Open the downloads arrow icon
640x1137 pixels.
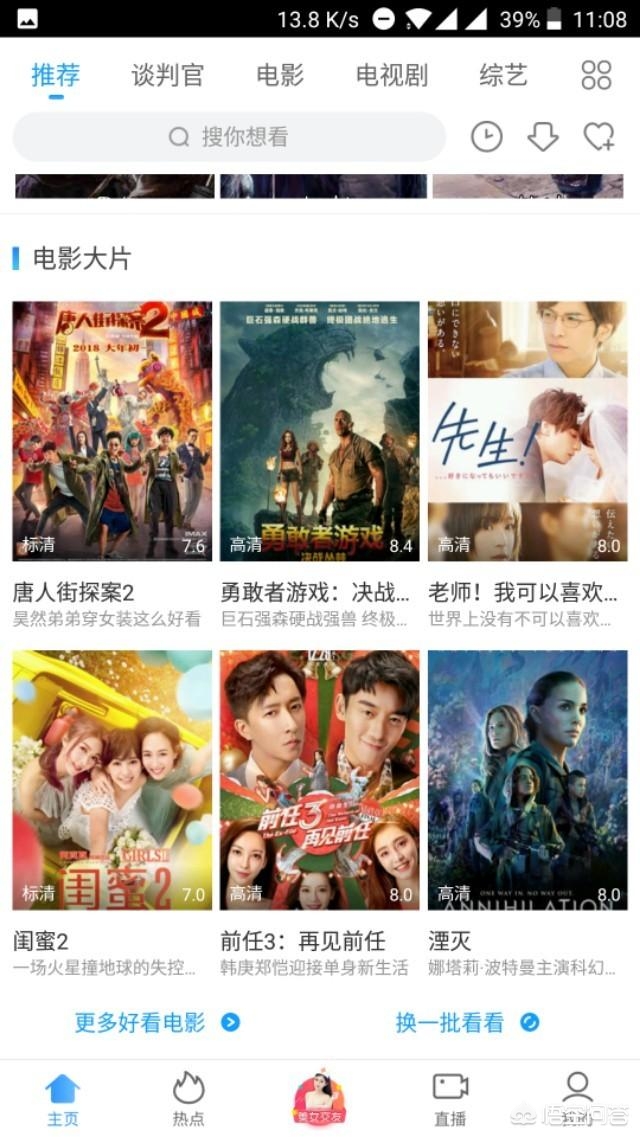[x=543, y=137]
